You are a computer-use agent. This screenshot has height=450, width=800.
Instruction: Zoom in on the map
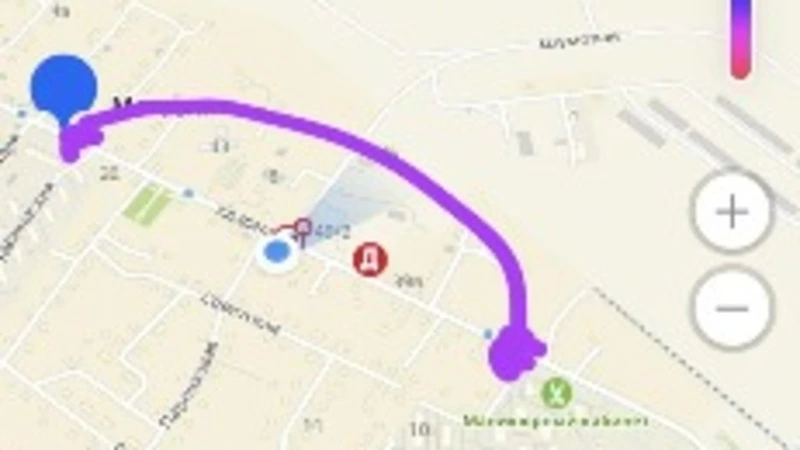732,212
